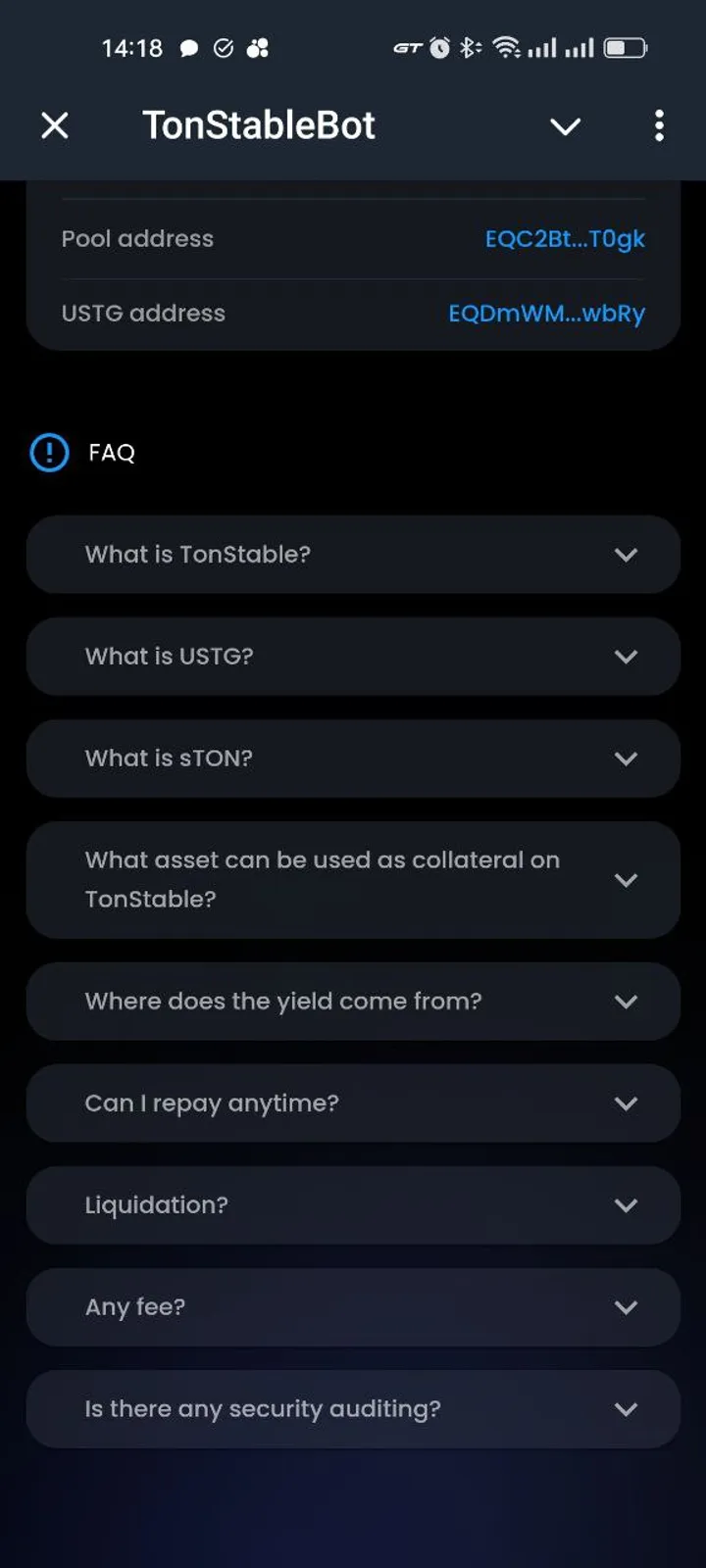Open the USTG address link EQDmWM...wbRy
The height and width of the screenshot is (1568, 706).
click(x=546, y=314)
